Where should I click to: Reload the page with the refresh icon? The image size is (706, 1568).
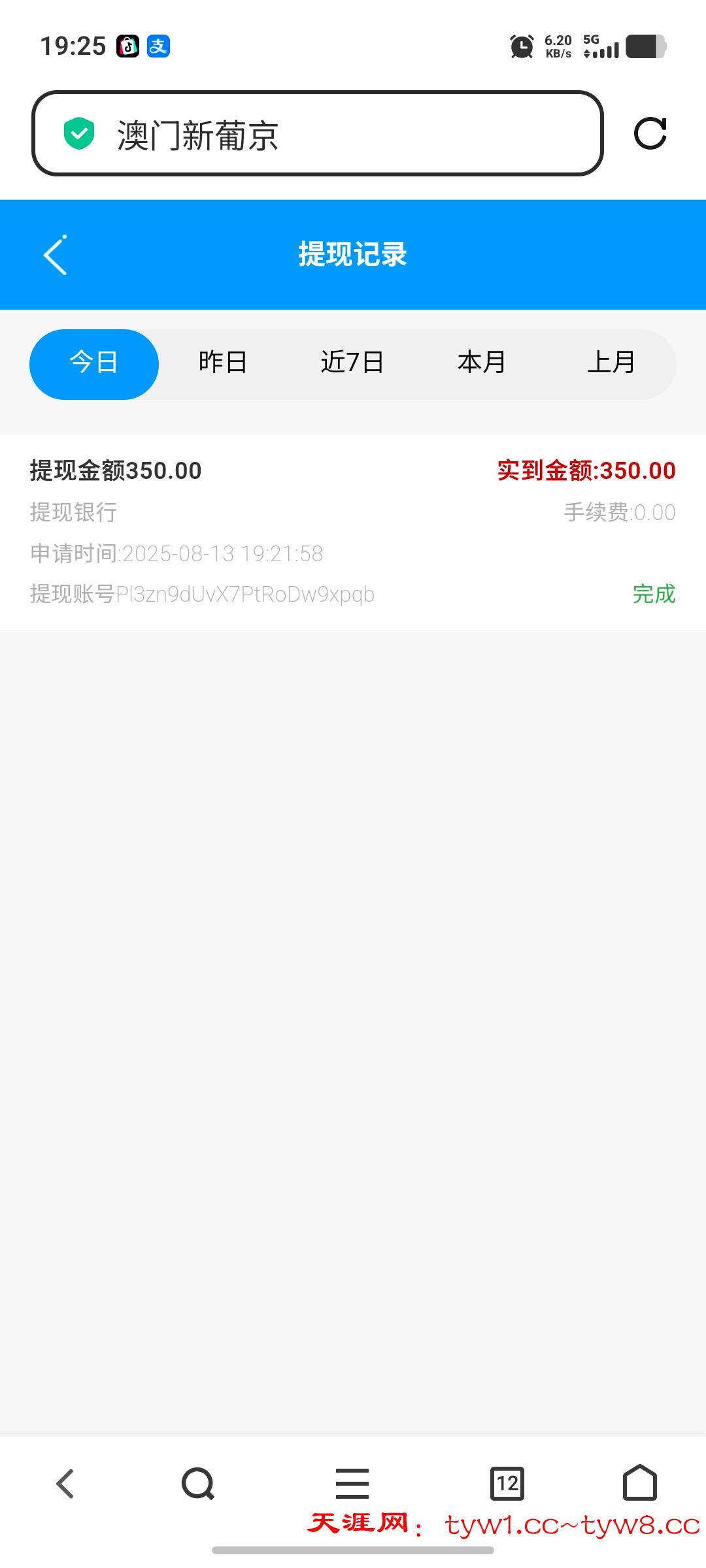(x=650, y=133)
